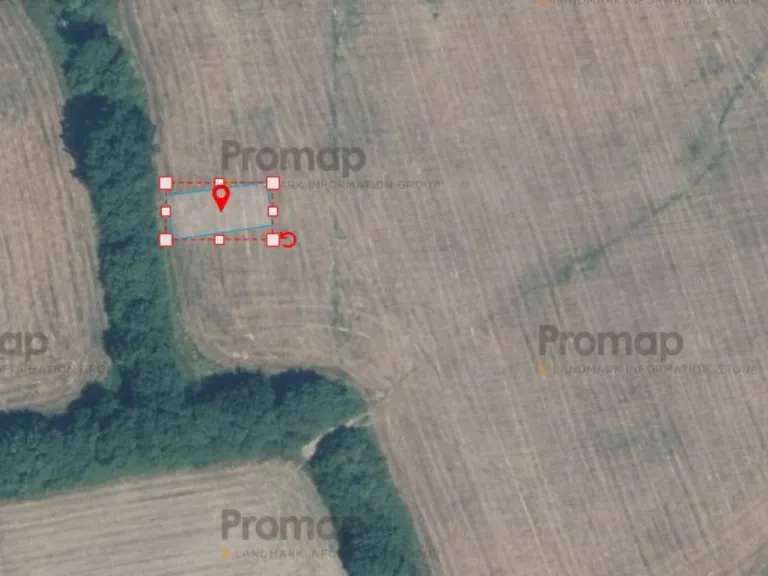Tap the red rotate handle on the selection
The image size is (768, 576).
(x=288, y=240)
